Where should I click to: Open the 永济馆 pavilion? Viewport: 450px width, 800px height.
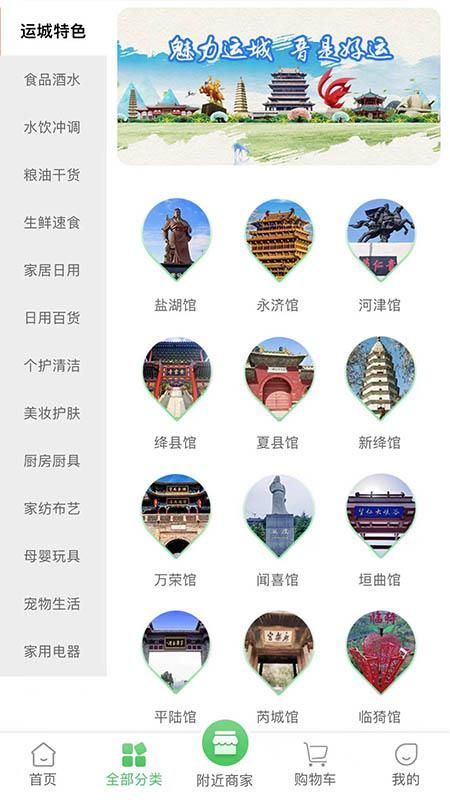tap(279, 255)
